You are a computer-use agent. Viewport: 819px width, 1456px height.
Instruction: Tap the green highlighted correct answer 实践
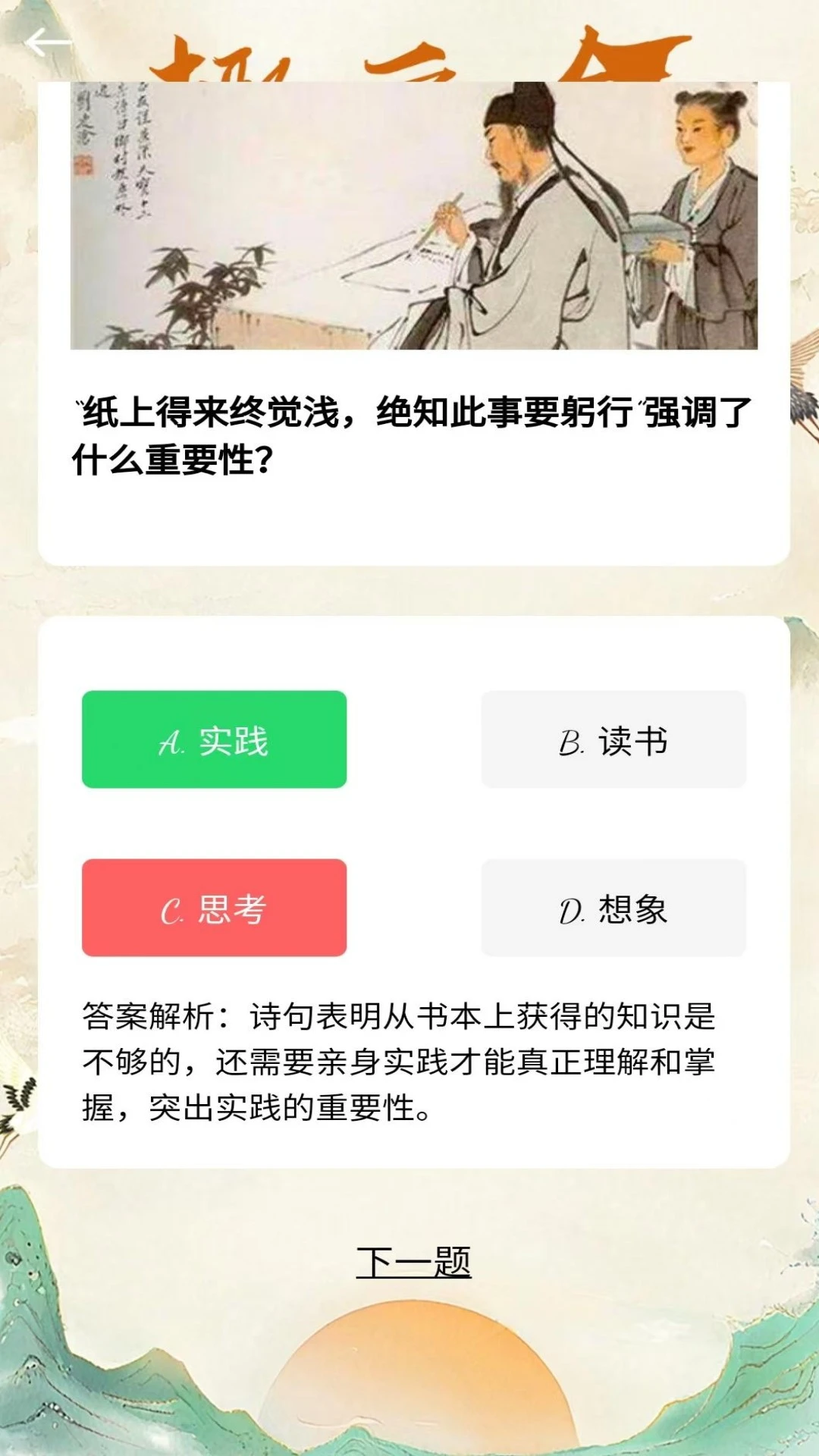coord(215,738)
